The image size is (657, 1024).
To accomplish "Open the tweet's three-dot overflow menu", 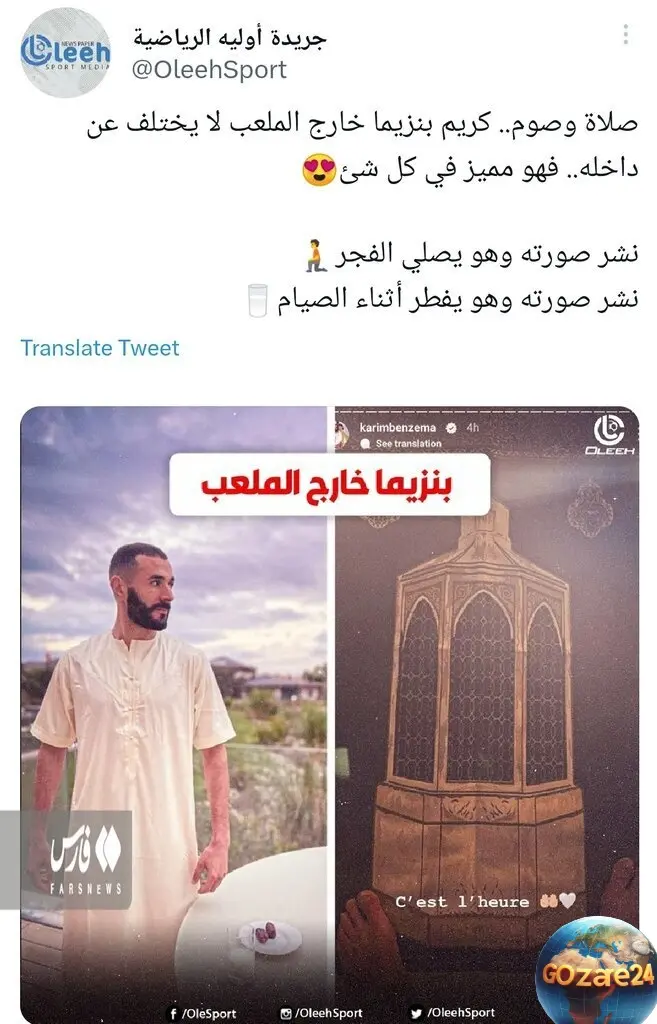I will pos(626,35).
